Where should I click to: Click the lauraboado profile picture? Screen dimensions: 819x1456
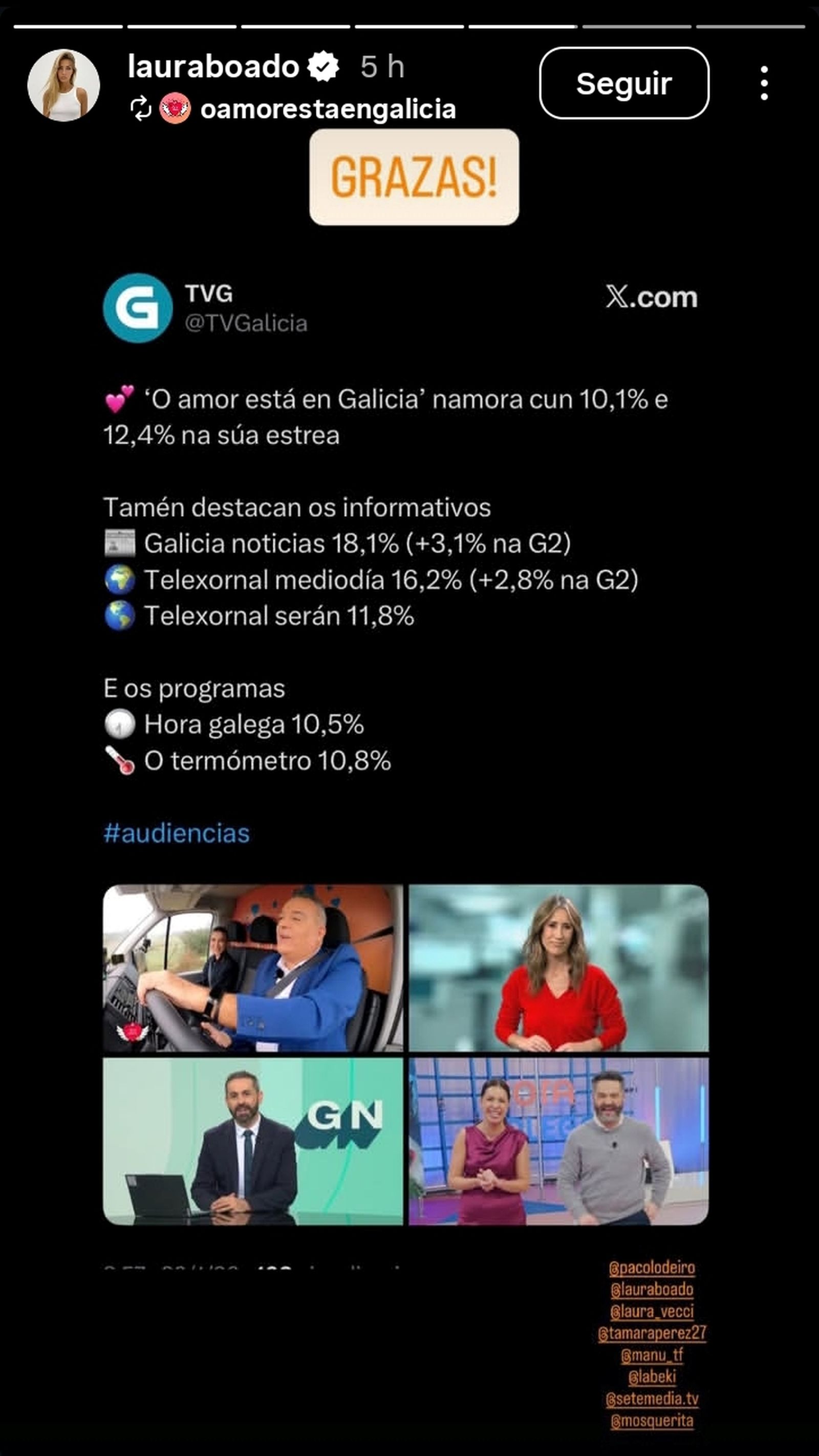click(64, 85)
